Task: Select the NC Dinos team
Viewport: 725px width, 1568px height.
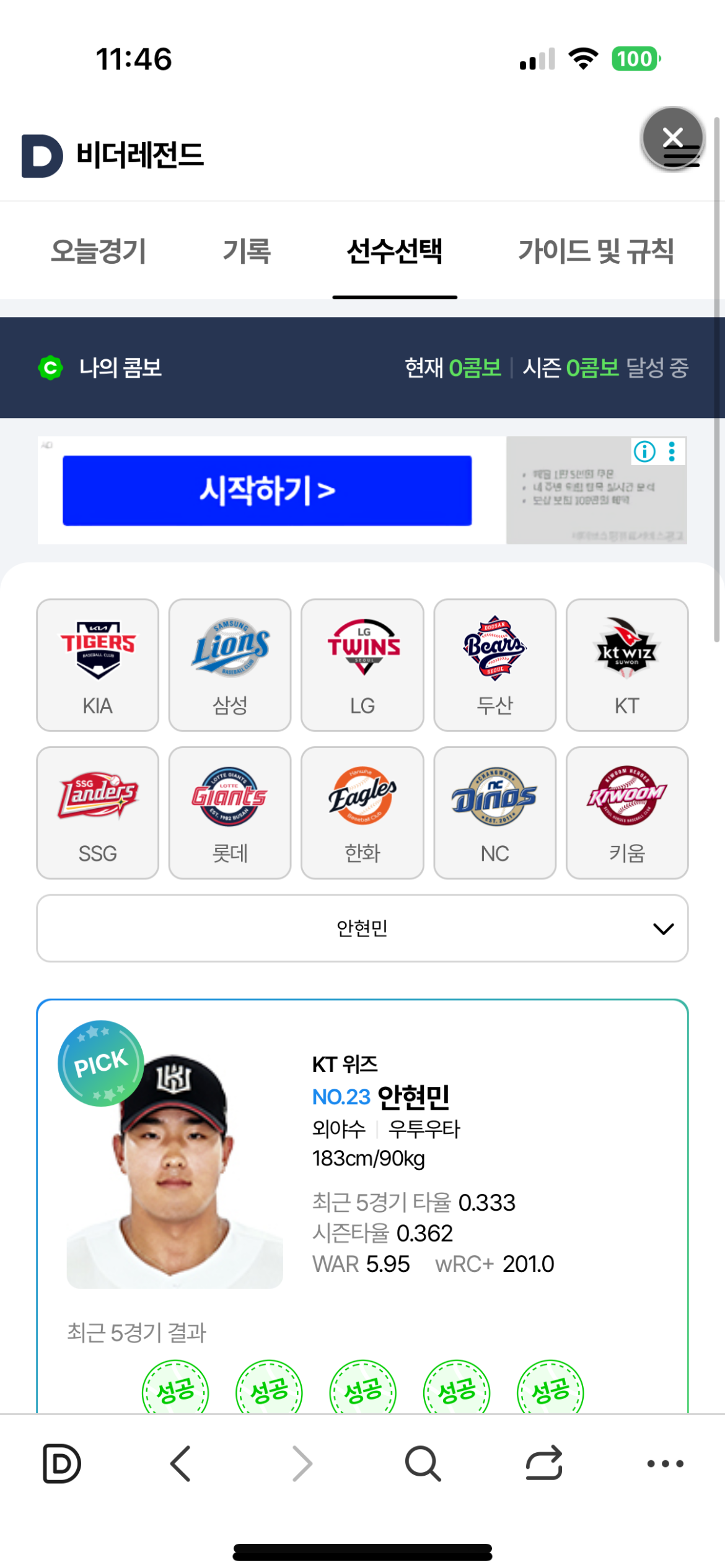Action: [495, 813]
